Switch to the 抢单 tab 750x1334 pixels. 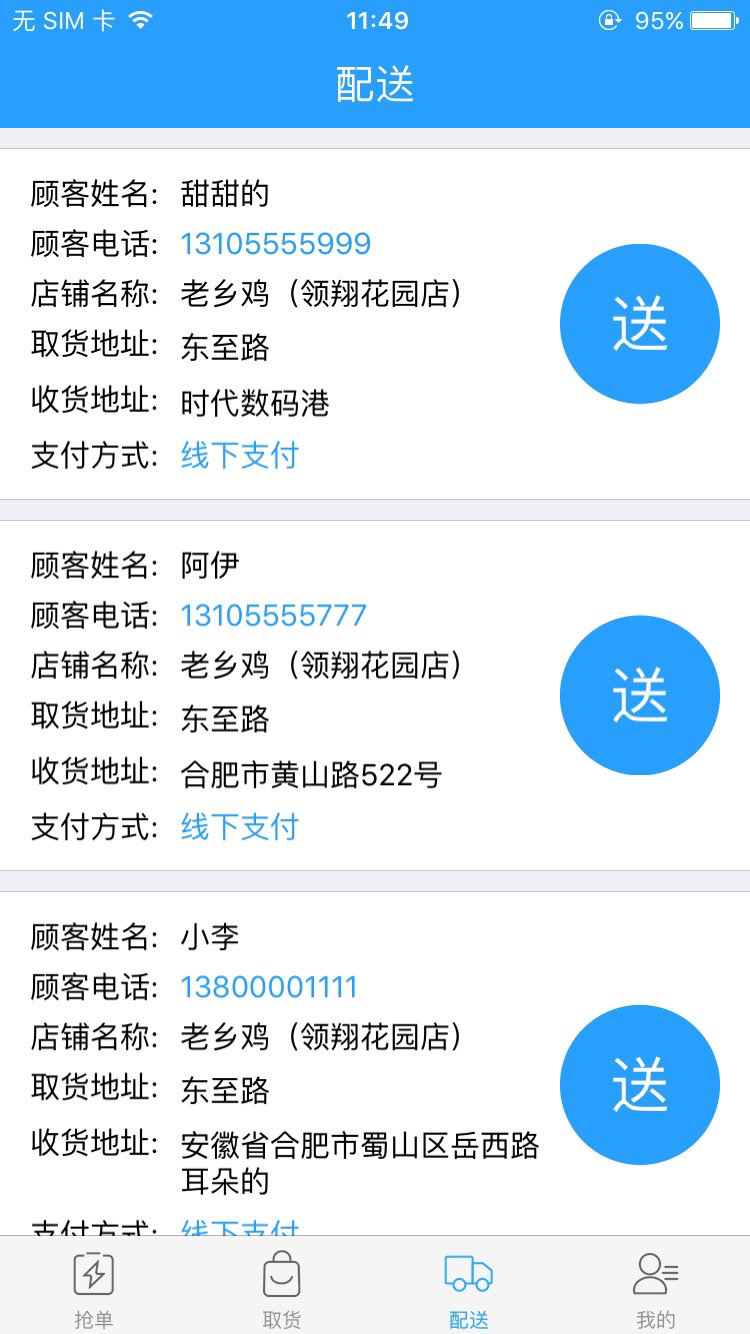click(94, 1289)
